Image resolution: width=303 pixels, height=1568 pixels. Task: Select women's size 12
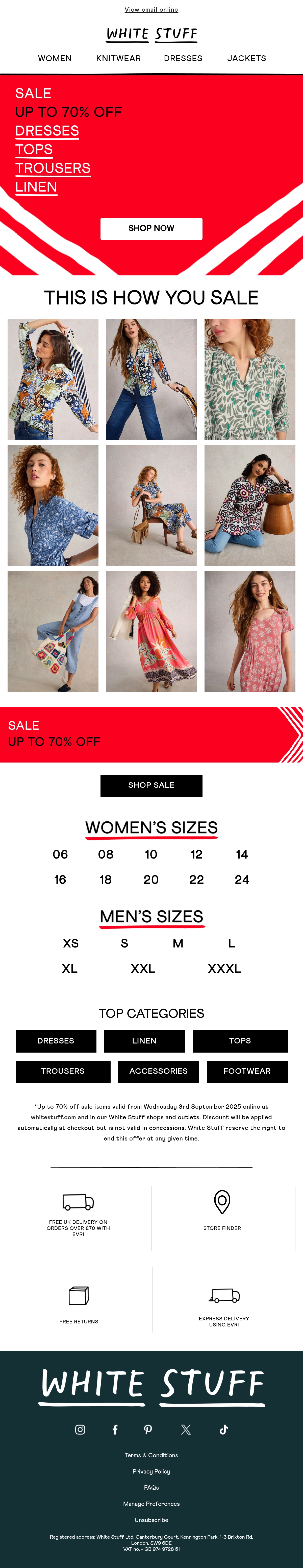point(196,854)
